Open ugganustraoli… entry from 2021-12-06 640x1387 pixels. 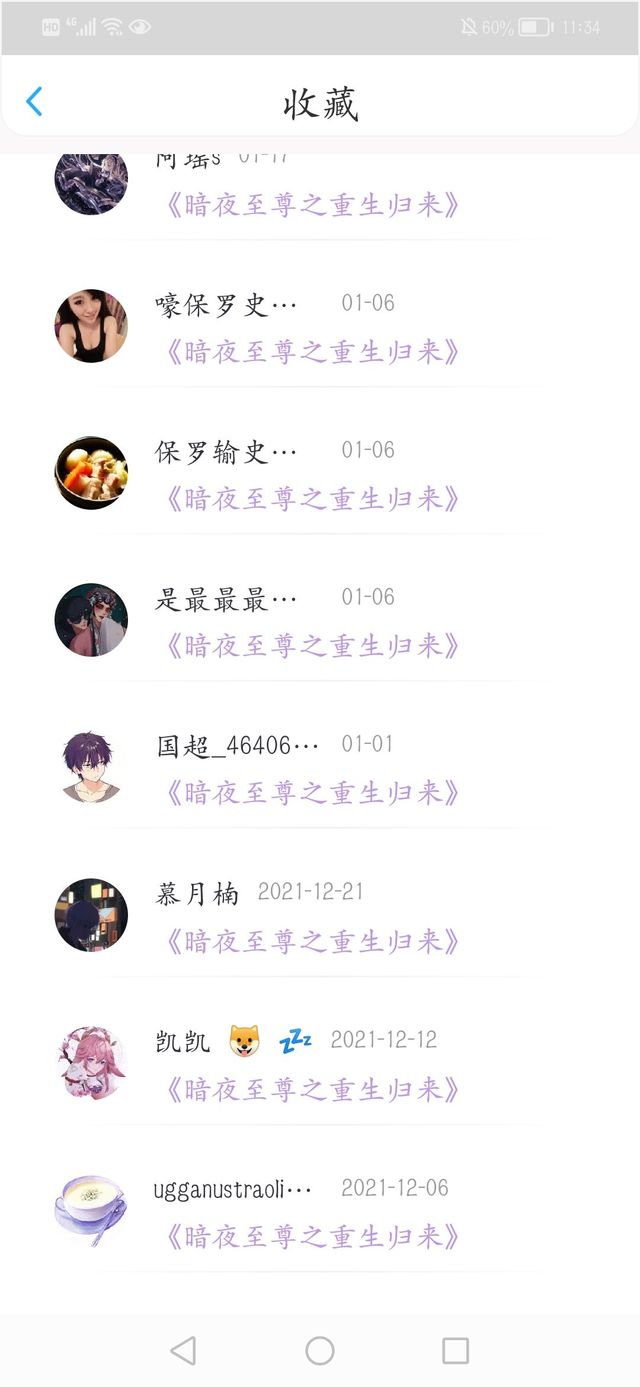[320, 1211]
